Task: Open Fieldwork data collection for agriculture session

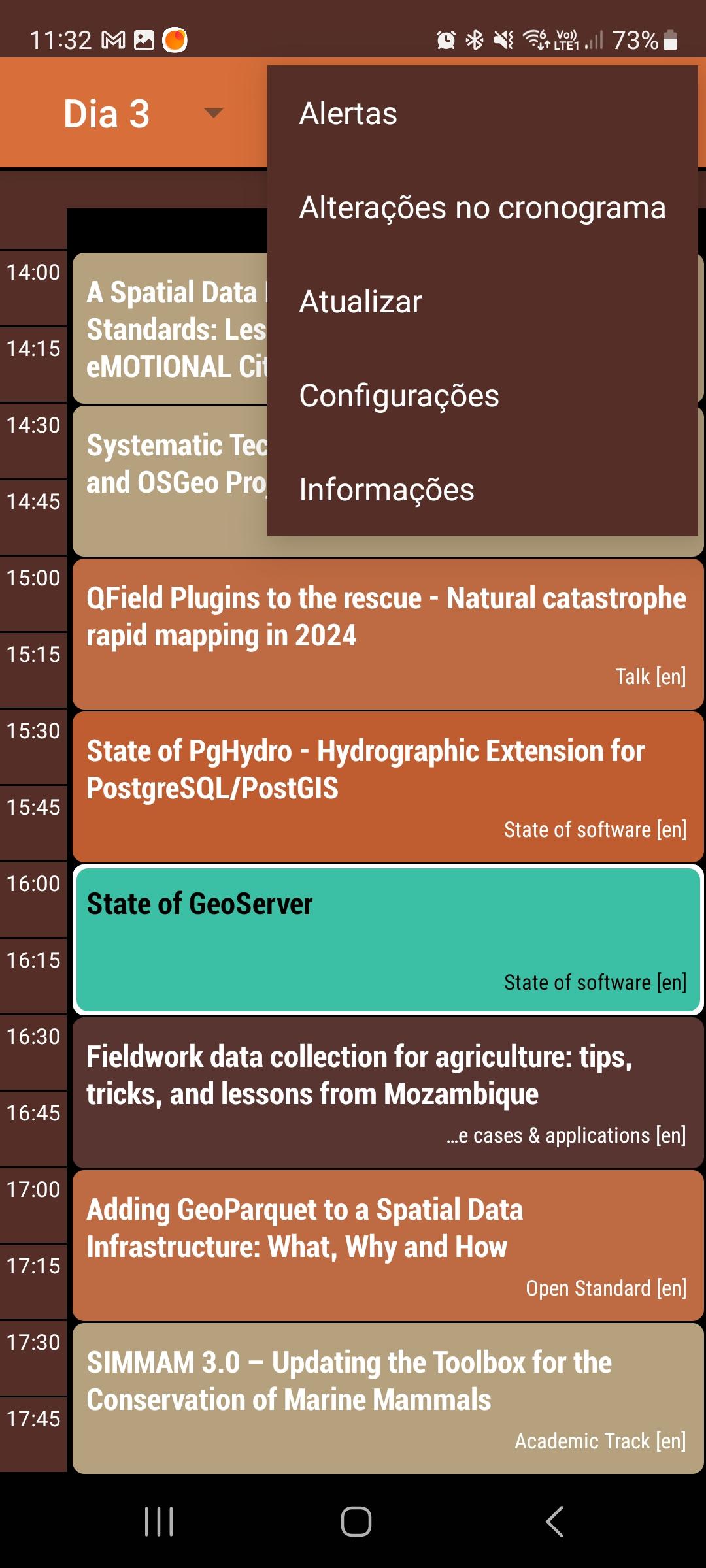Action: pos(388,1092)
